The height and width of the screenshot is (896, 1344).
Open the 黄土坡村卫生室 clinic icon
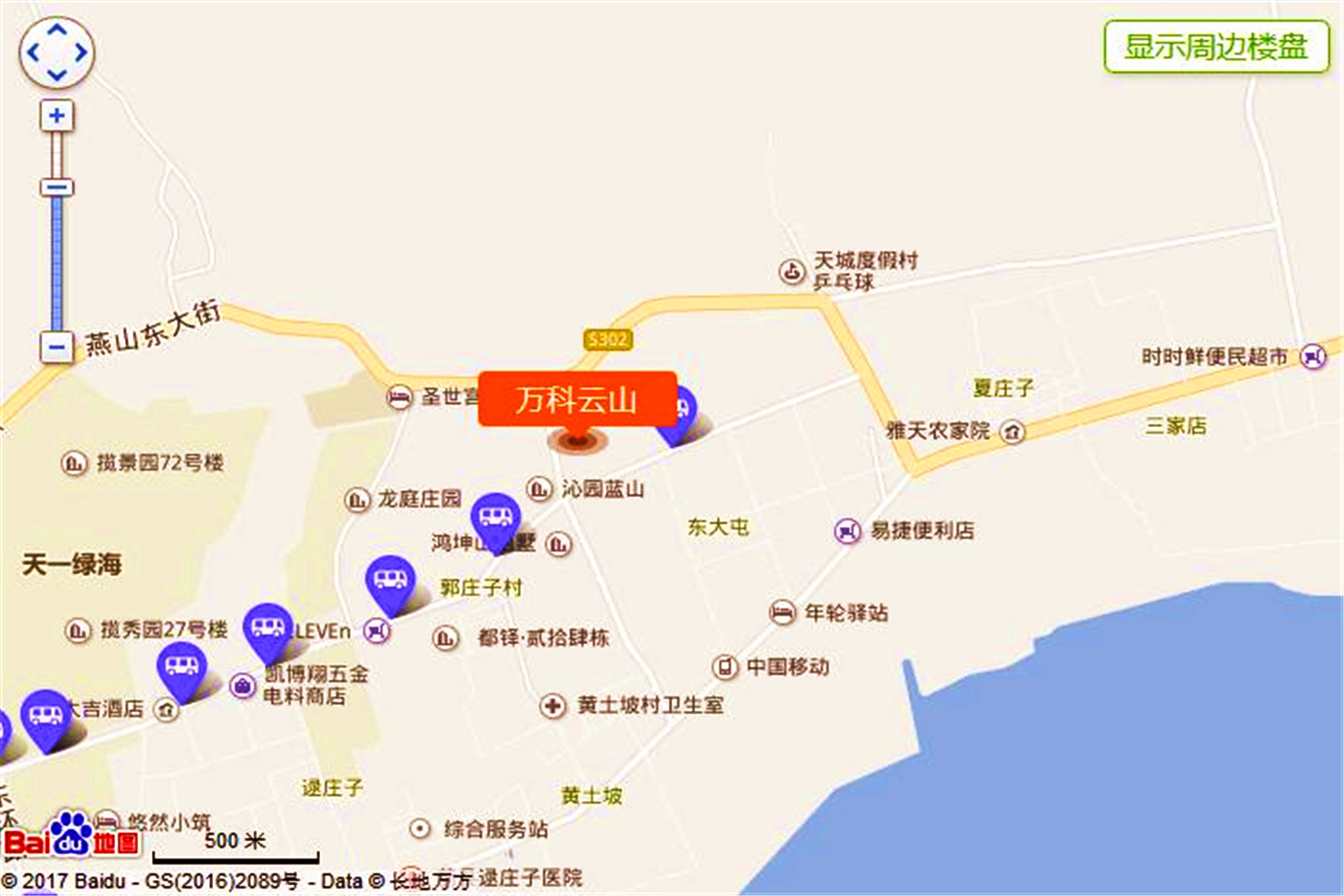click(553, 706)
